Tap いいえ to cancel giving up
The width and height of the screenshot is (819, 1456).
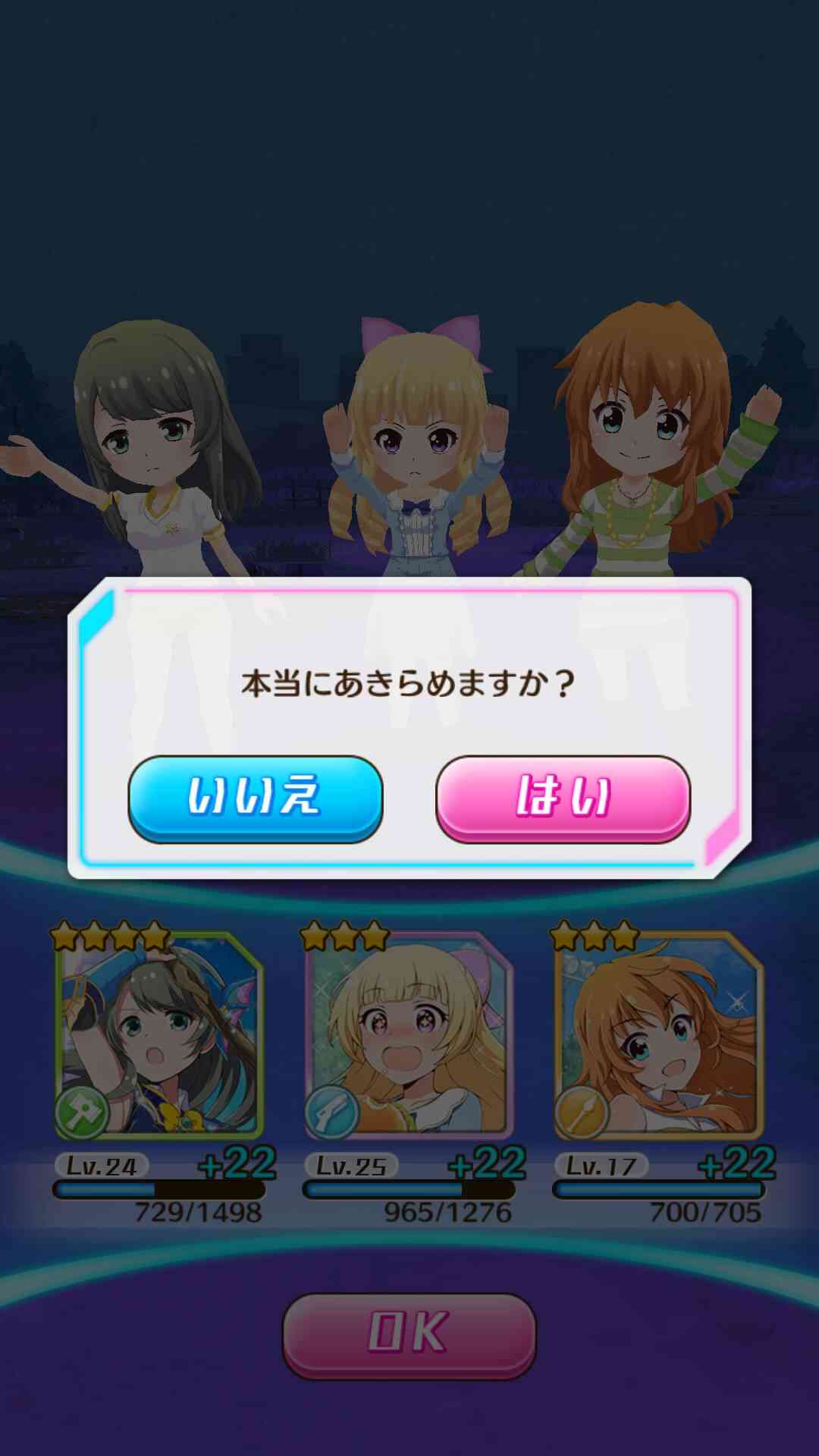point(256,799)
